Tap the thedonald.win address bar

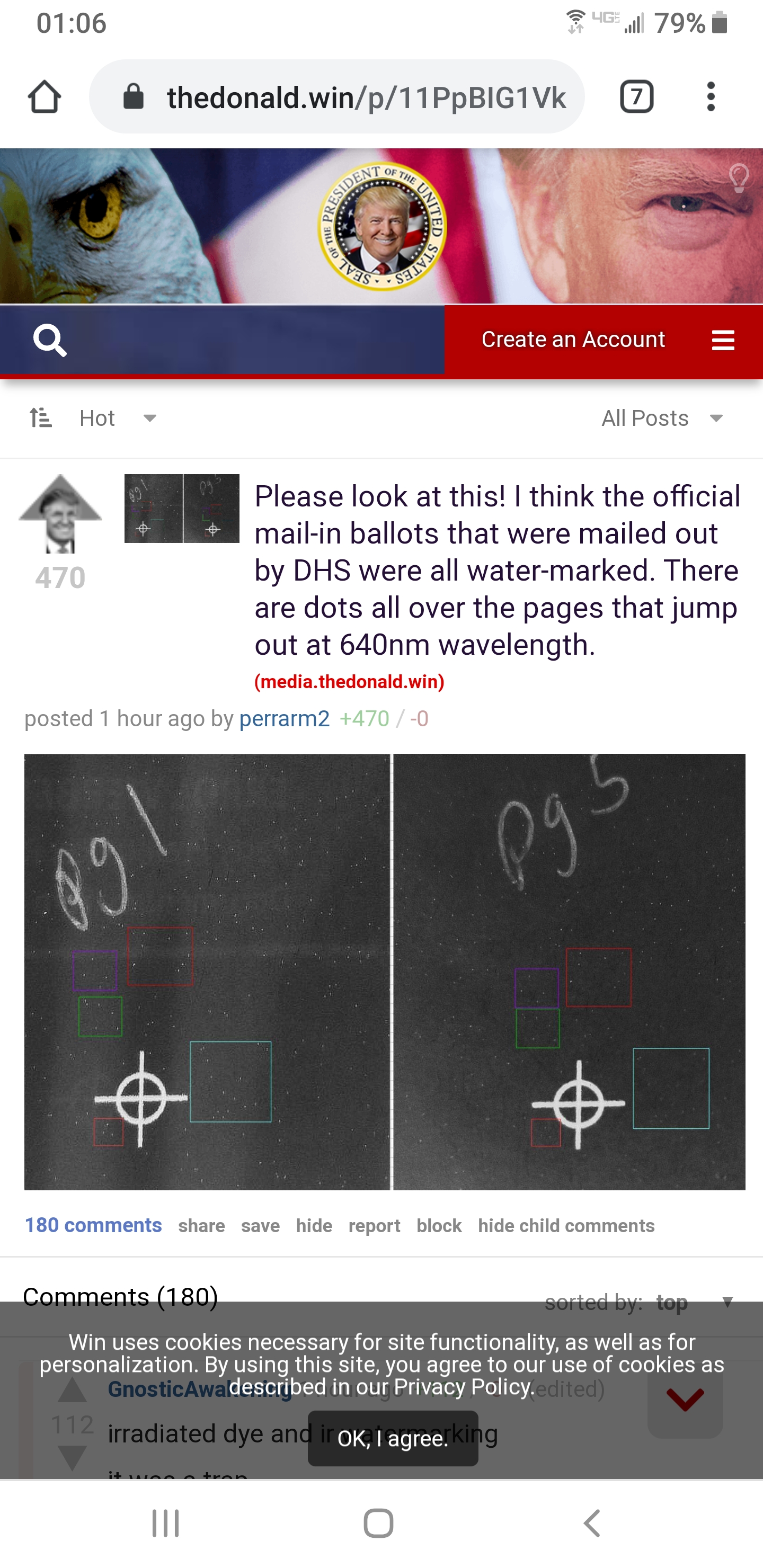[x=337, y=97]
